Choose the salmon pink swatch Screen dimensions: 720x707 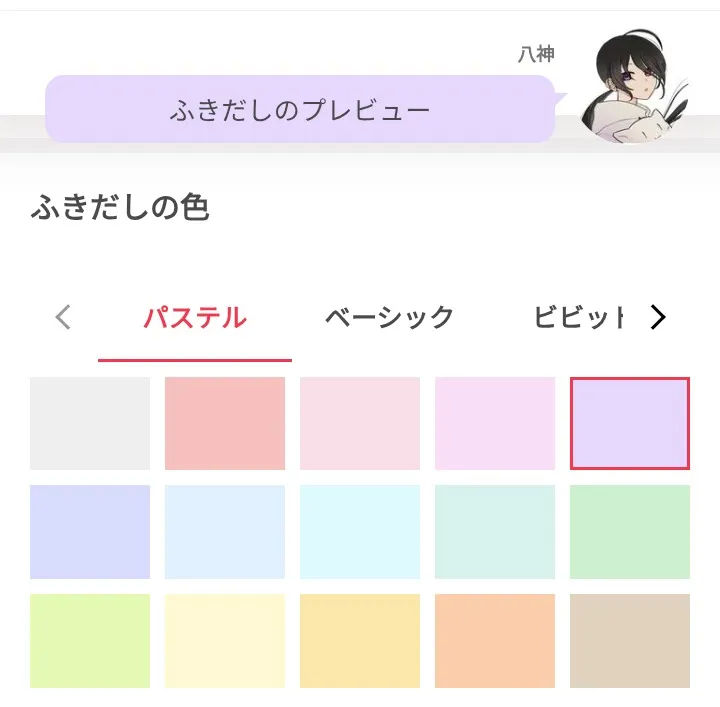[x=225, y=423]
